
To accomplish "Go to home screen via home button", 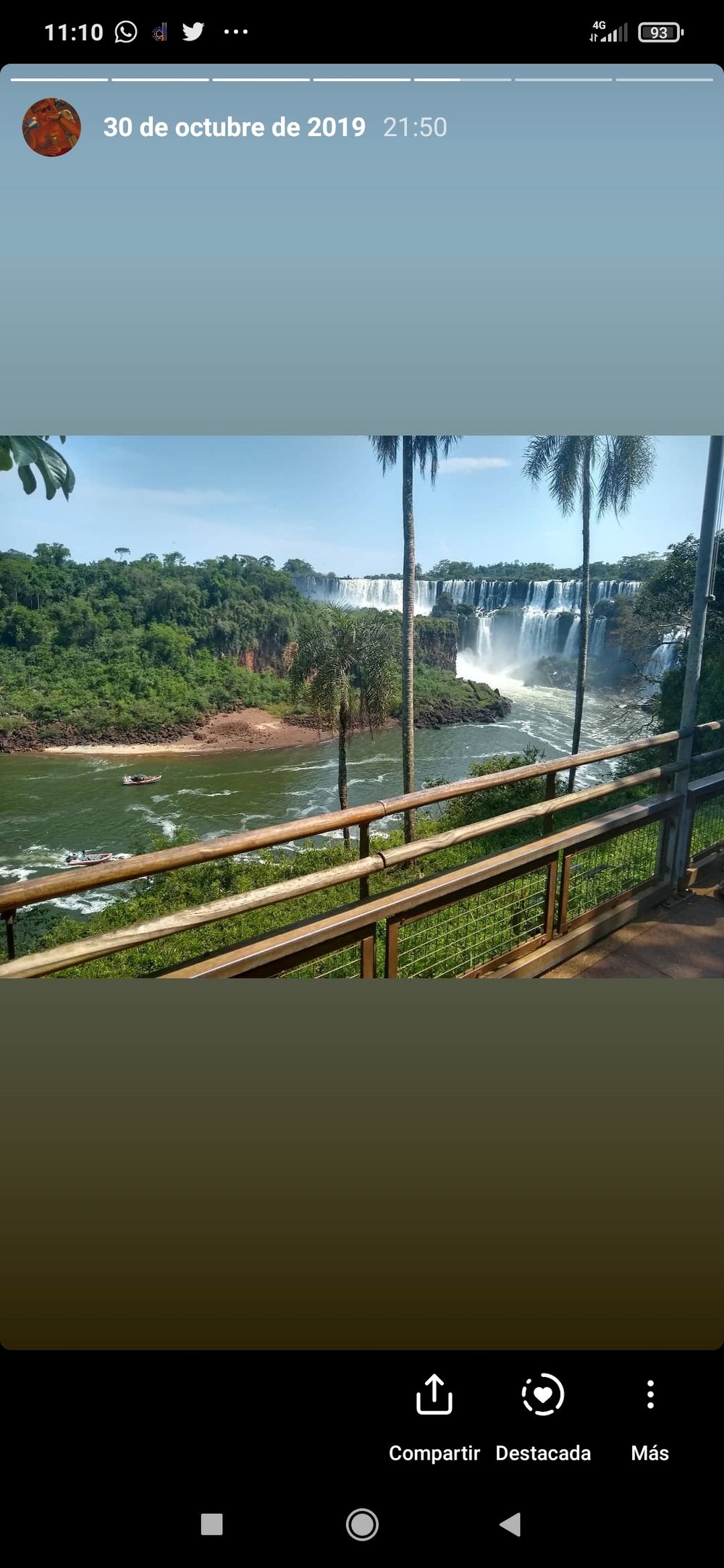I will [362, 1524].
